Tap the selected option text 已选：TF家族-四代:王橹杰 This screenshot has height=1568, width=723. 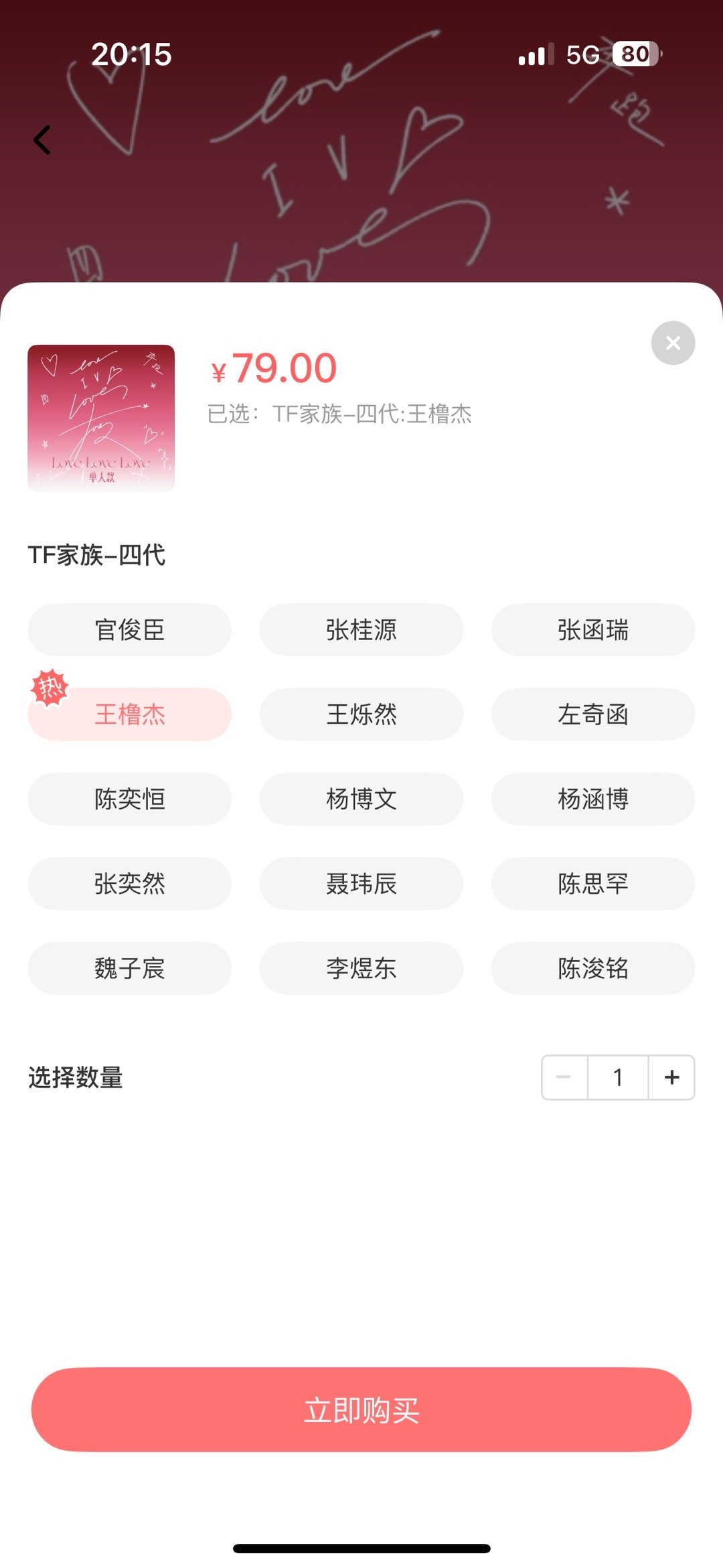(339, 416)
